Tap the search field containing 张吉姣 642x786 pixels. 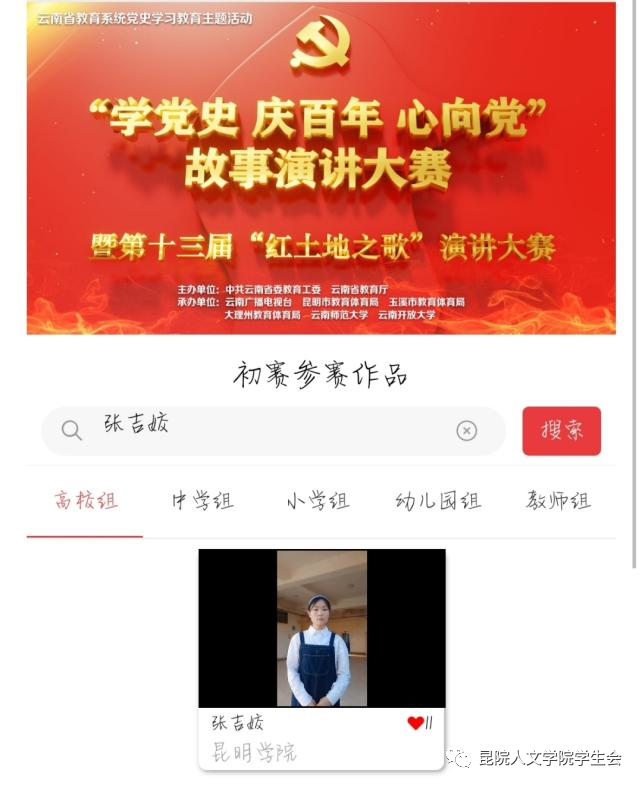[x=270, y=430]
